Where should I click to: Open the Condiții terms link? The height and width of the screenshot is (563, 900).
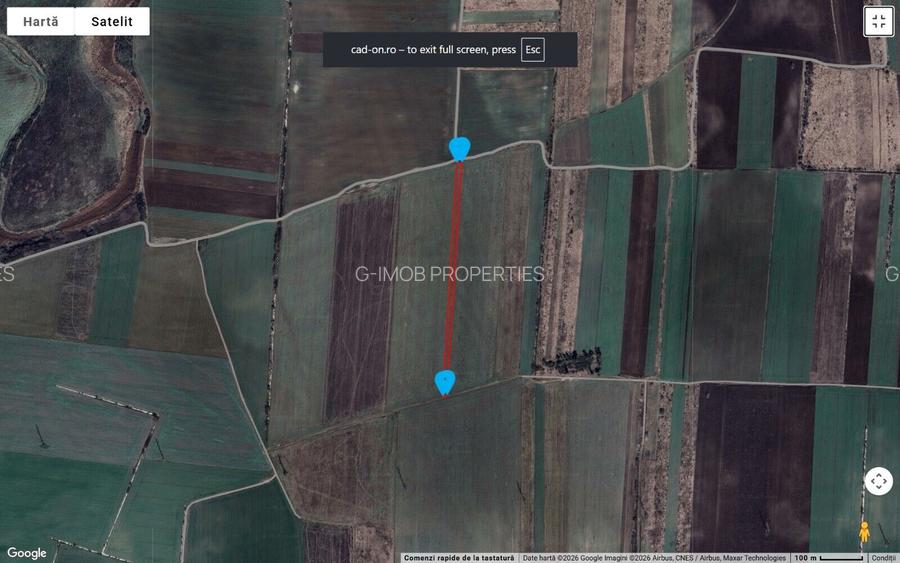(x=884, y=558)
